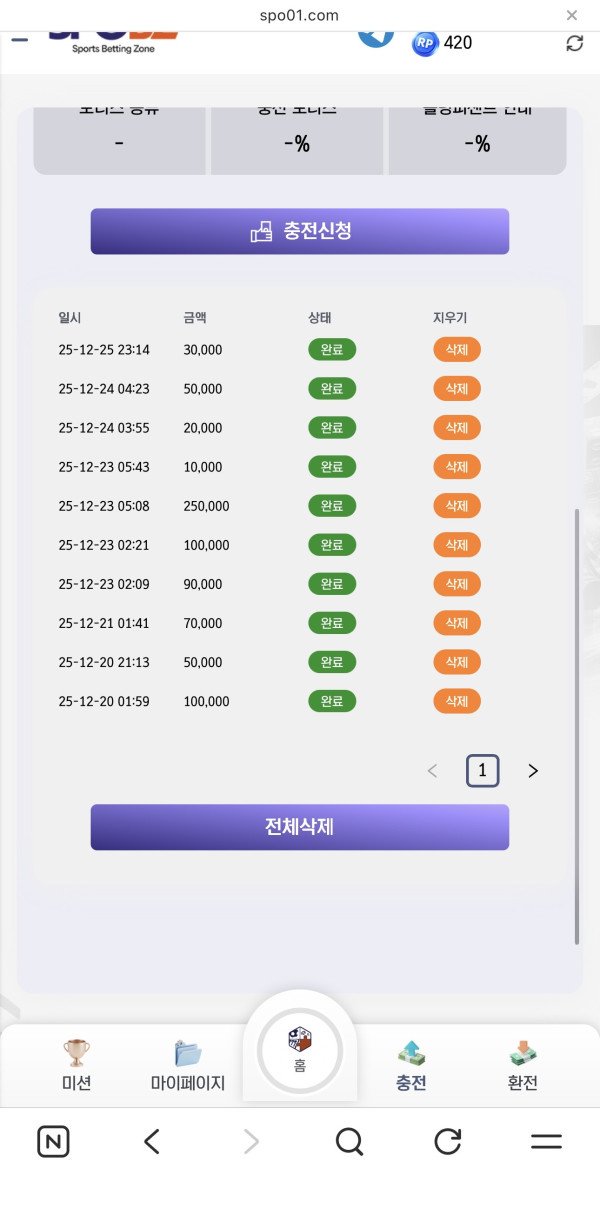Viewport: 600px width, 1222px height.
Task: Select page 1 in pagination
Action: [x=483, y=771]
